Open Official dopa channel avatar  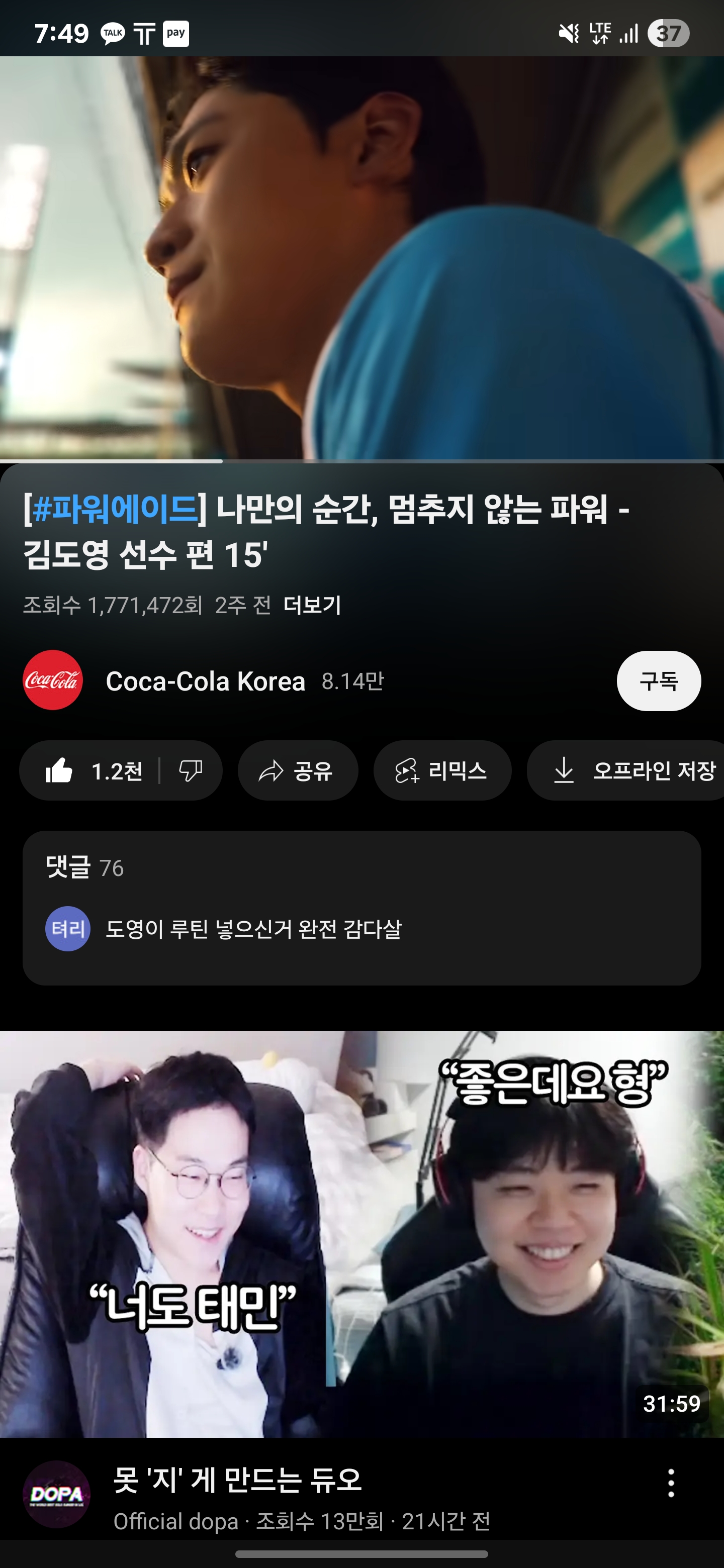[x=56, y=1494]
